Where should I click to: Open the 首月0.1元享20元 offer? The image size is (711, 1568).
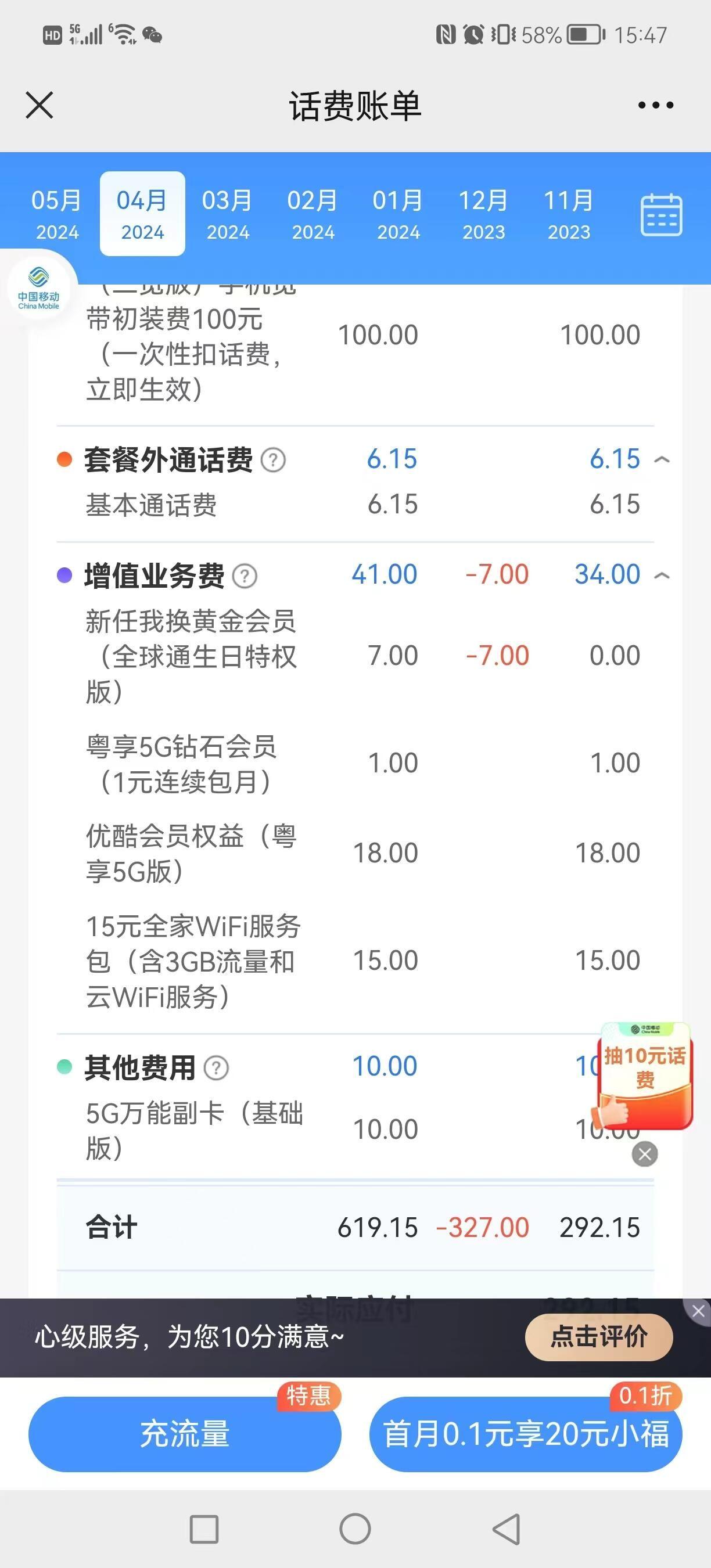526,1433
